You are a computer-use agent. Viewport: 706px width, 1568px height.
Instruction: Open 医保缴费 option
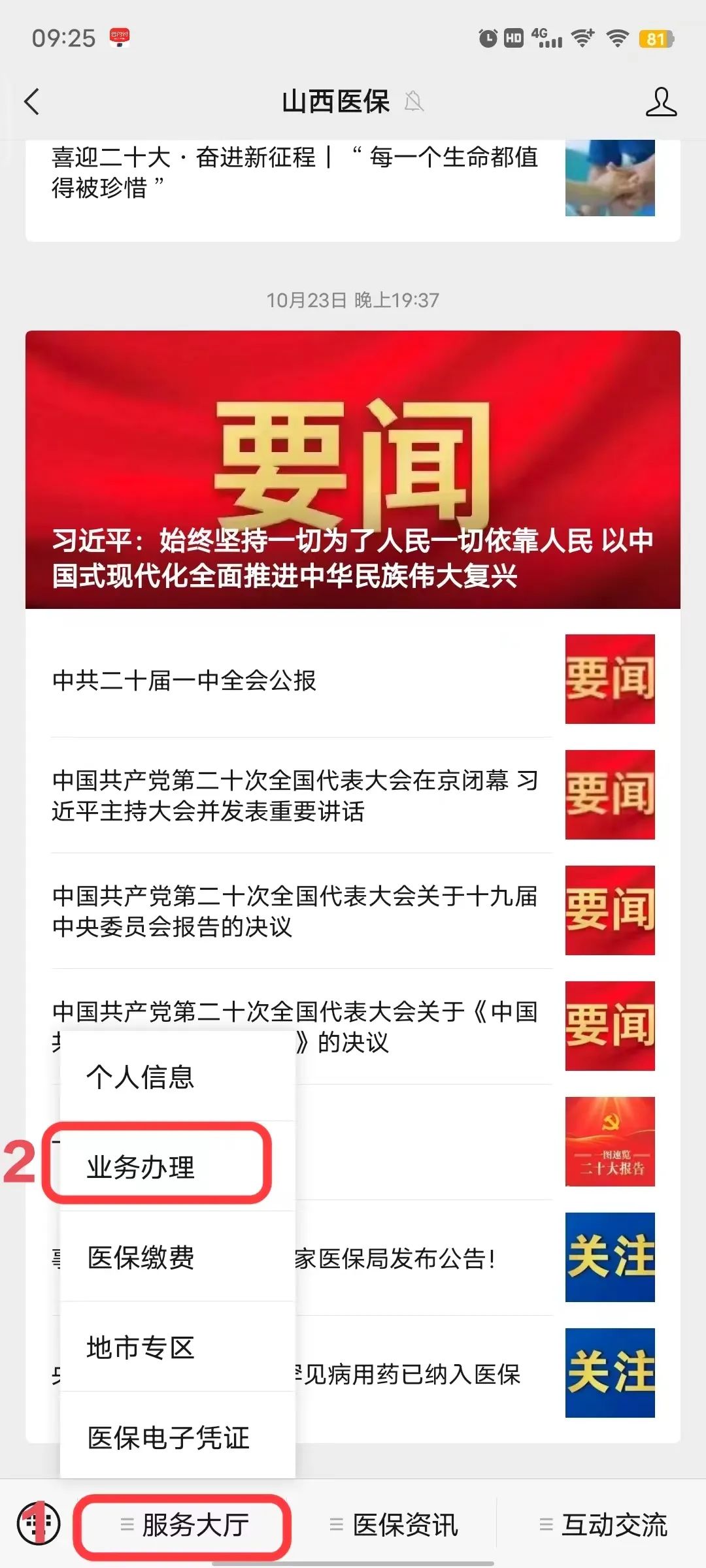click(x=141, y=1258)
